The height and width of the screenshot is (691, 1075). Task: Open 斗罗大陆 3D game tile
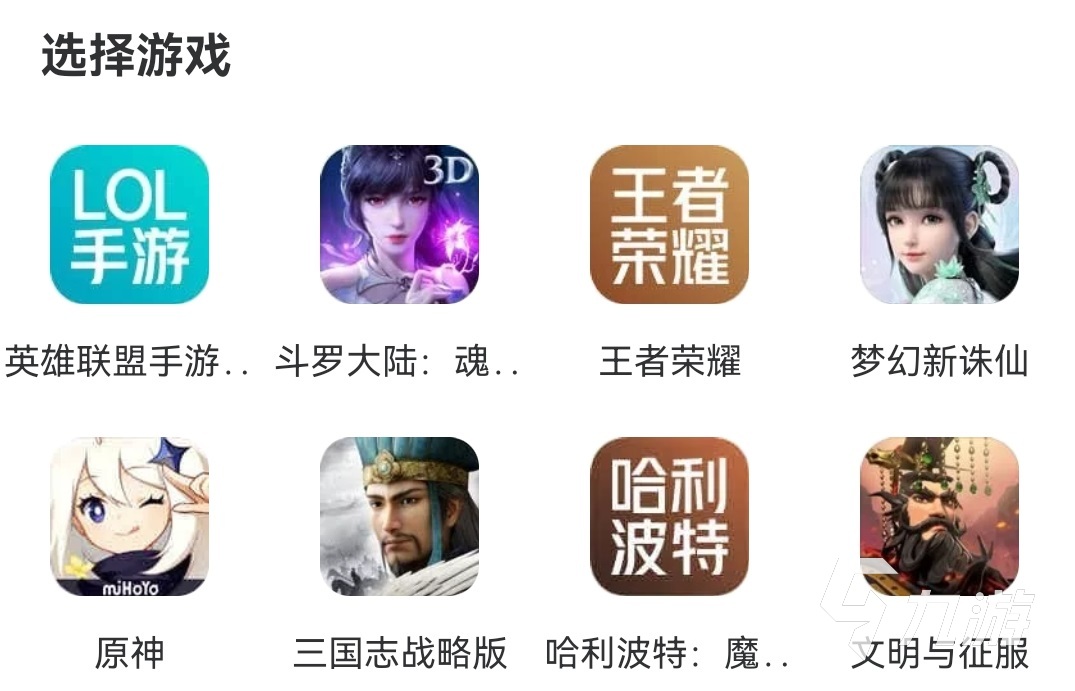pyautogui.click(x=399, y=225)
